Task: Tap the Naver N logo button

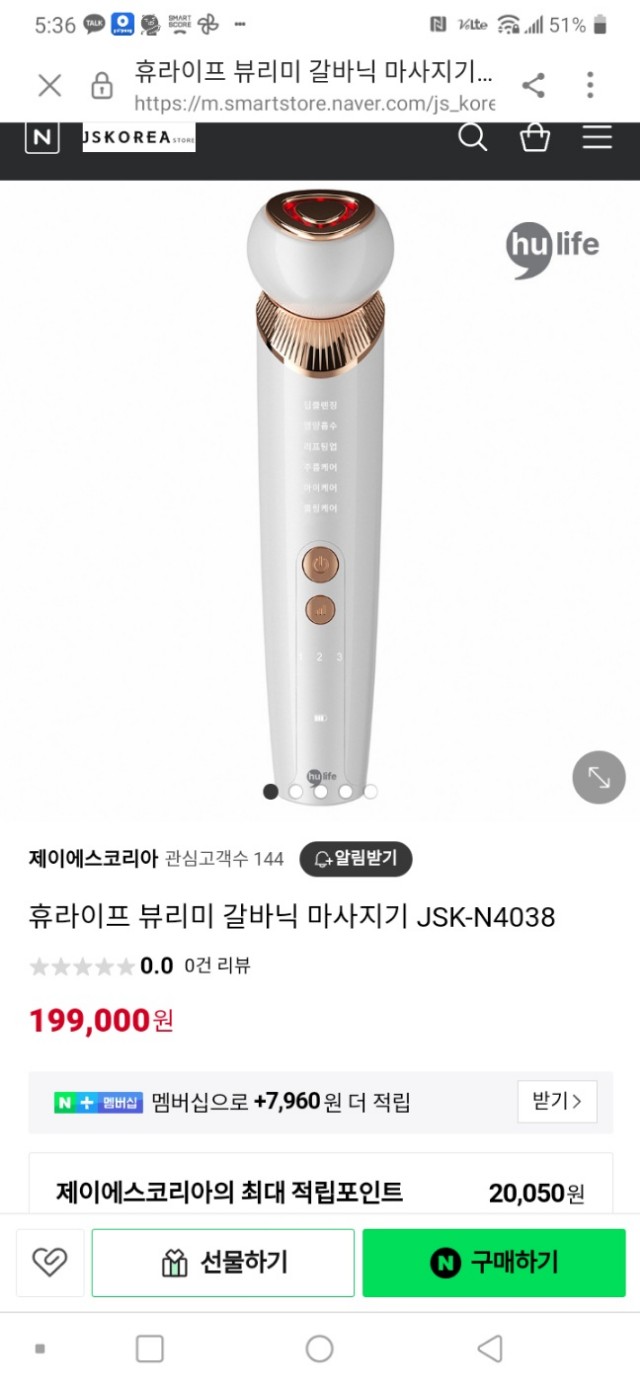Action: (x=42, y=138)
